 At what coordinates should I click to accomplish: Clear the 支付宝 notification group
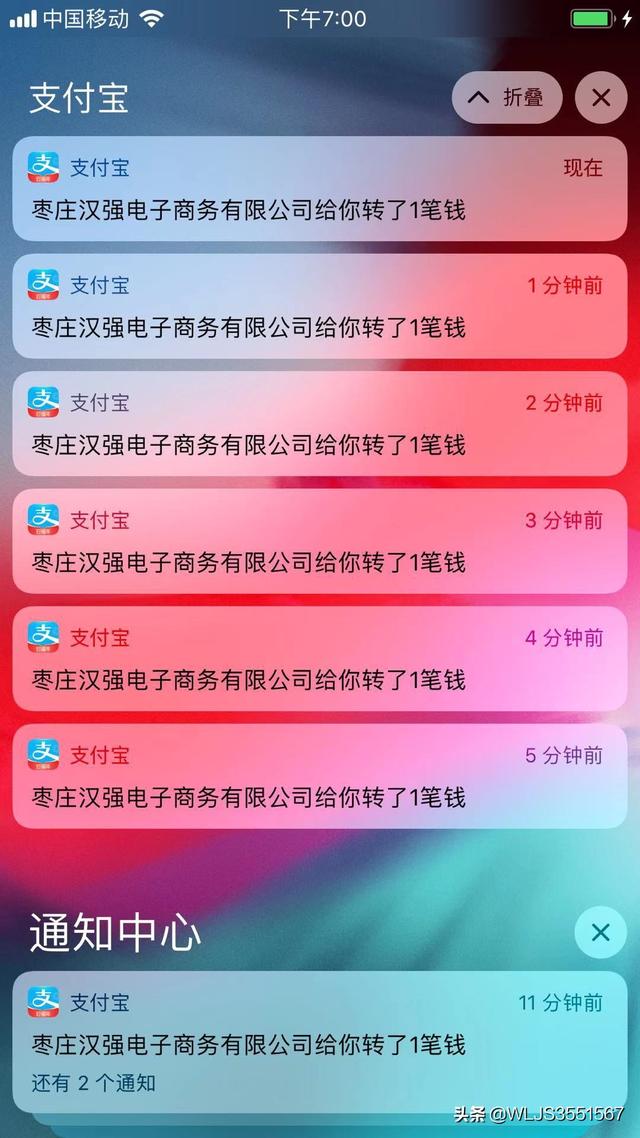(x=600, y=97)
